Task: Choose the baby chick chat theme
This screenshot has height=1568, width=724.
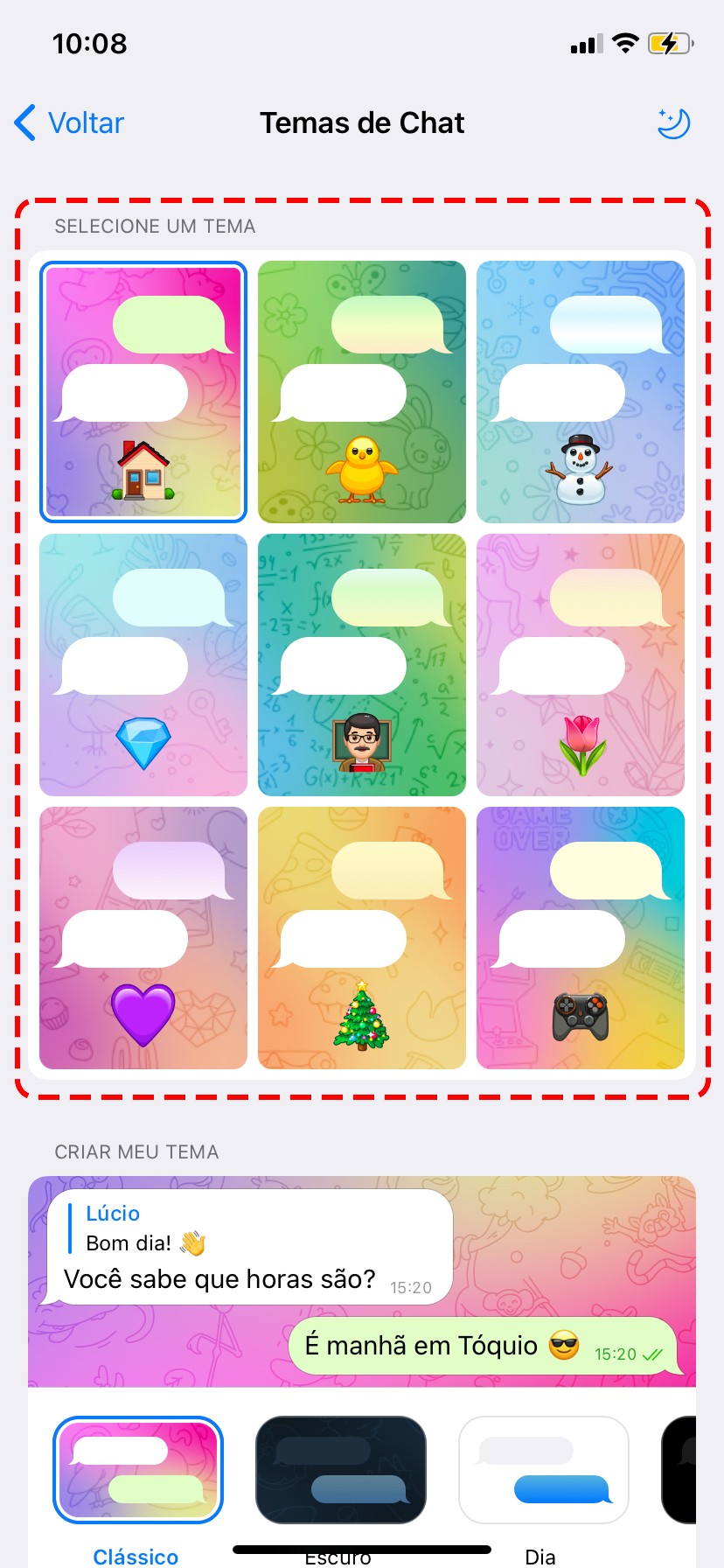Action: pyautogui.click(x=362, y=392)
